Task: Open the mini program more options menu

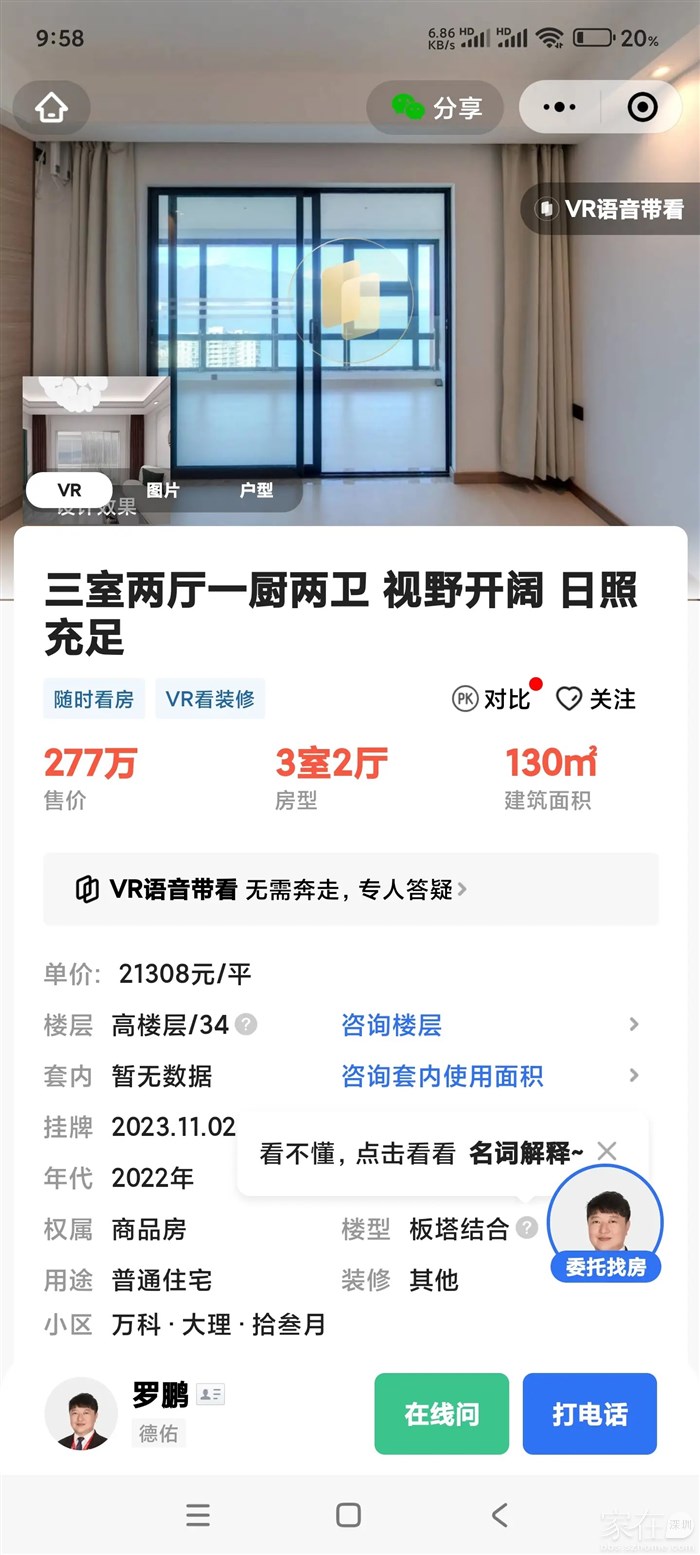Action: (x=559, y=108)
